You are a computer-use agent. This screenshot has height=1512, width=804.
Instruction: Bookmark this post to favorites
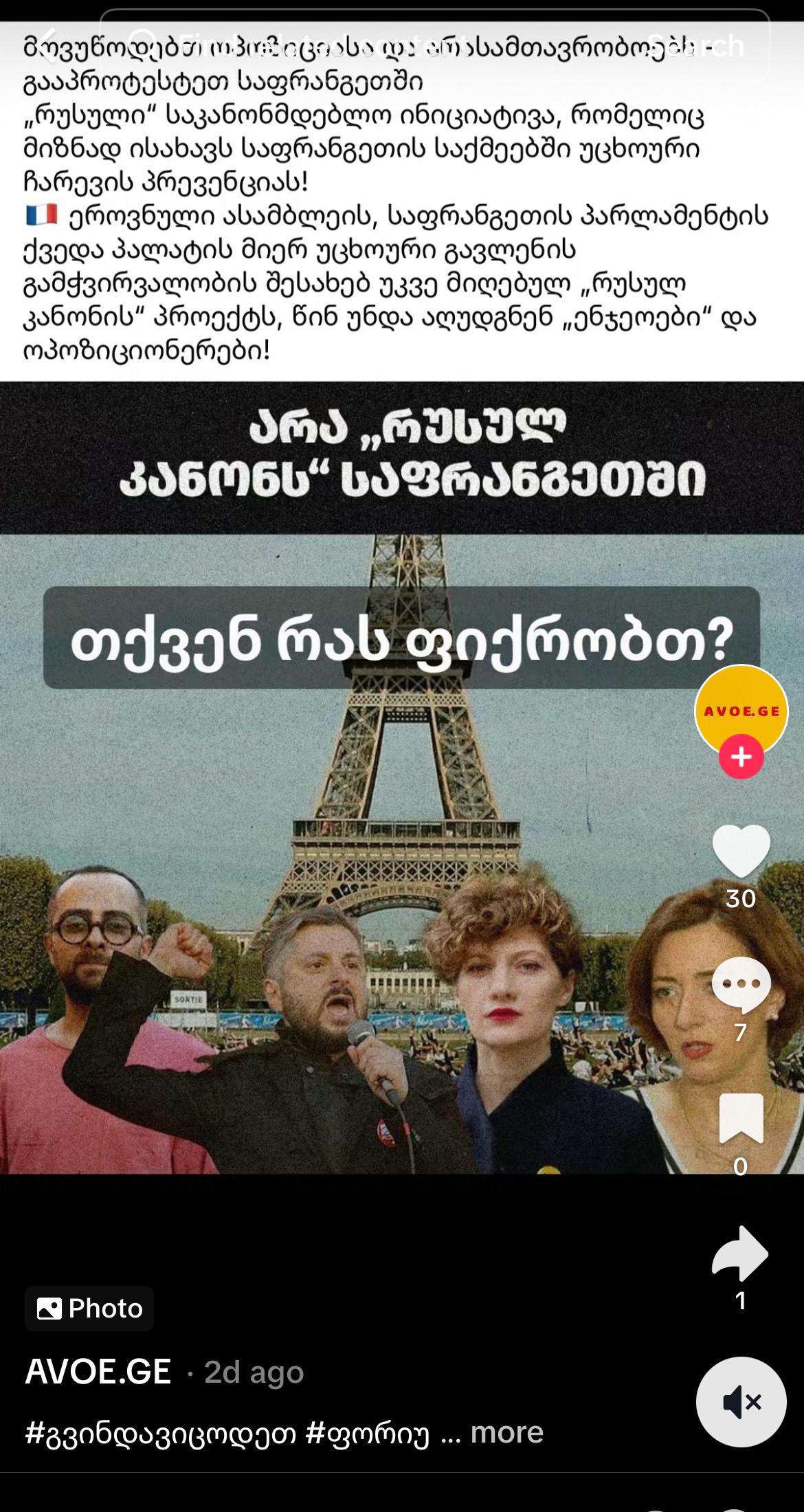(741, 1118)
